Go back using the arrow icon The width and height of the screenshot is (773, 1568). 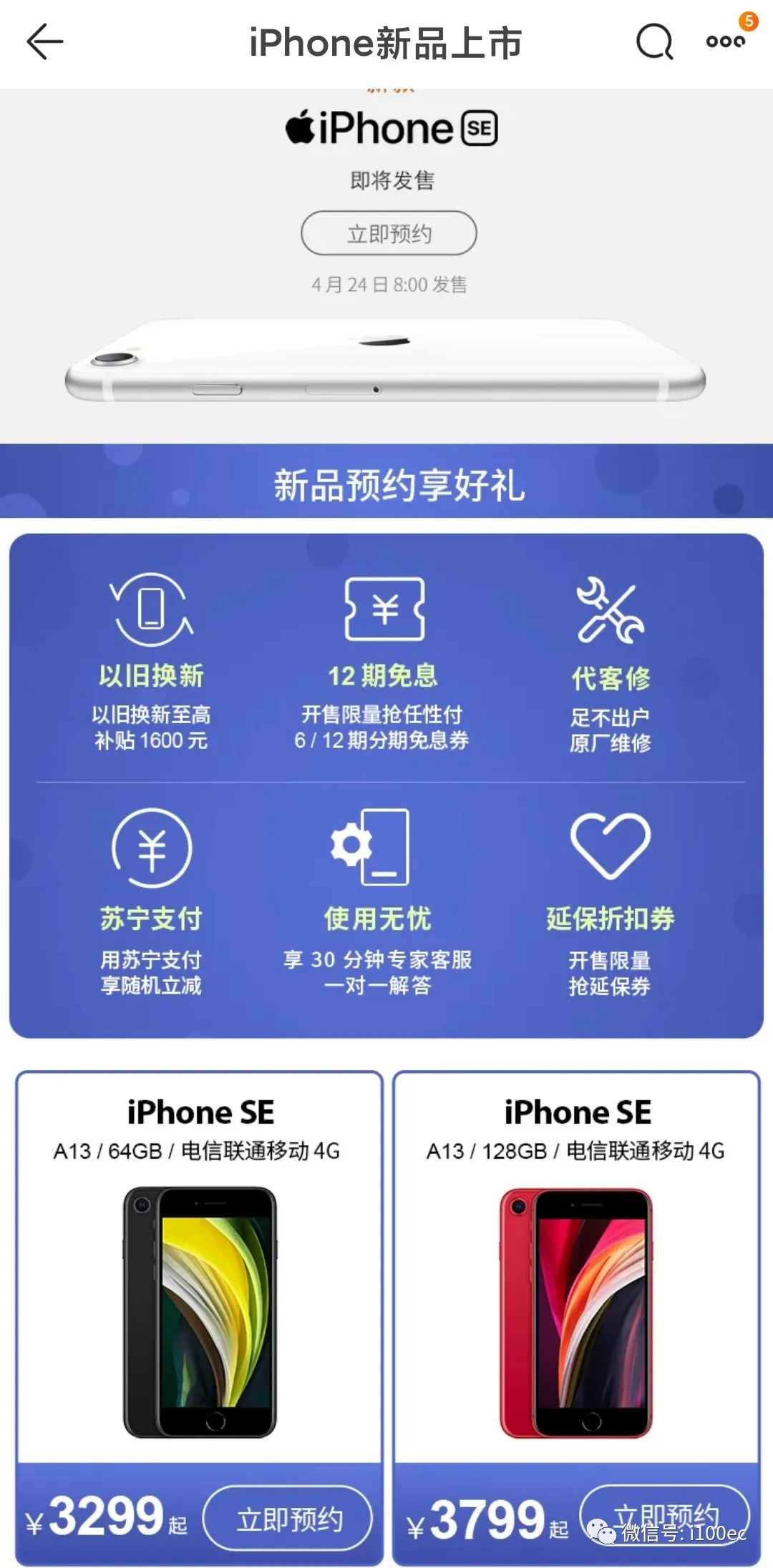pos(45,41)
